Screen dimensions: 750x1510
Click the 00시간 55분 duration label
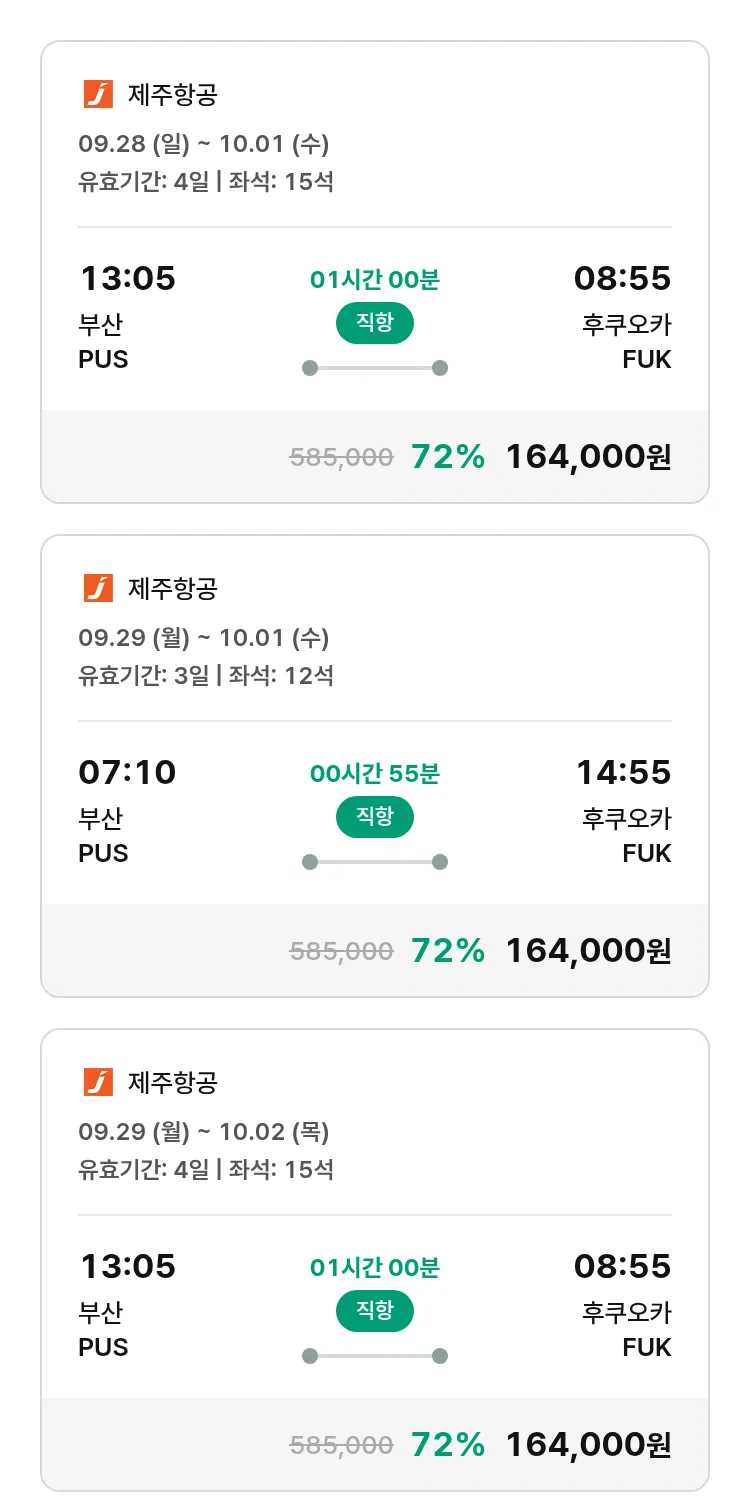pos(374,772)
